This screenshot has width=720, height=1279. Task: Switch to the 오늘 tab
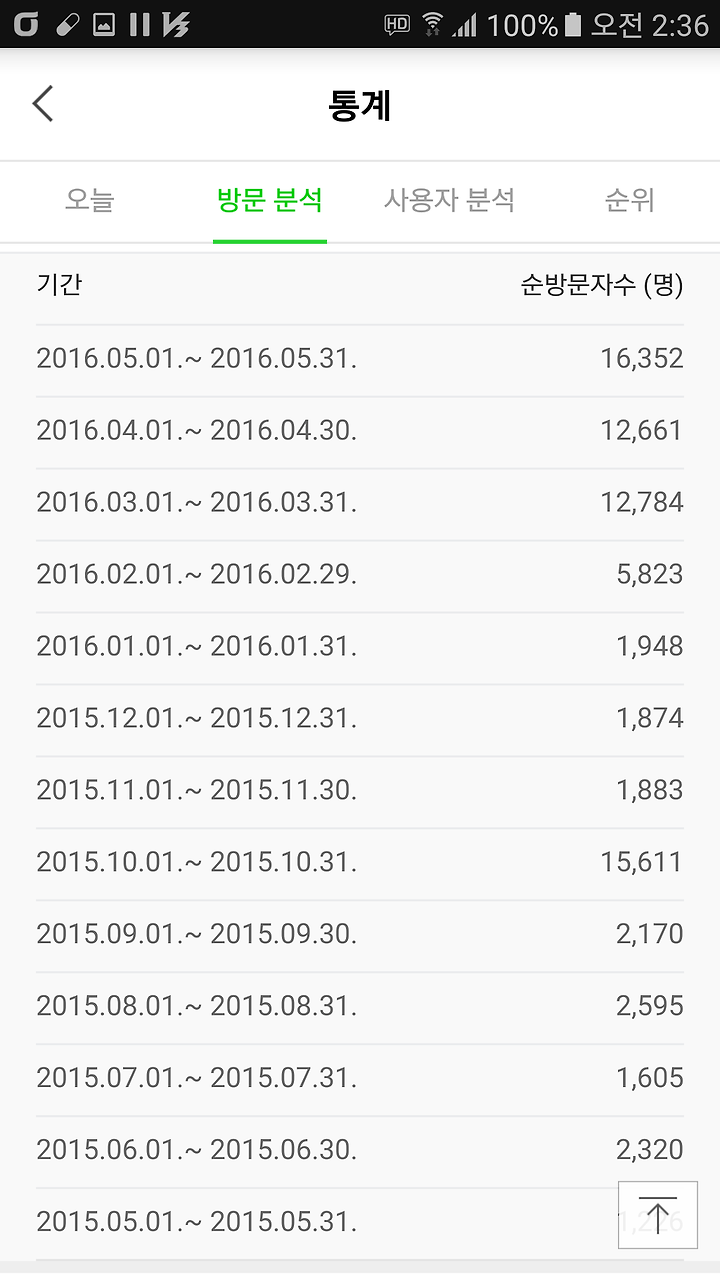tap(90, 200)
